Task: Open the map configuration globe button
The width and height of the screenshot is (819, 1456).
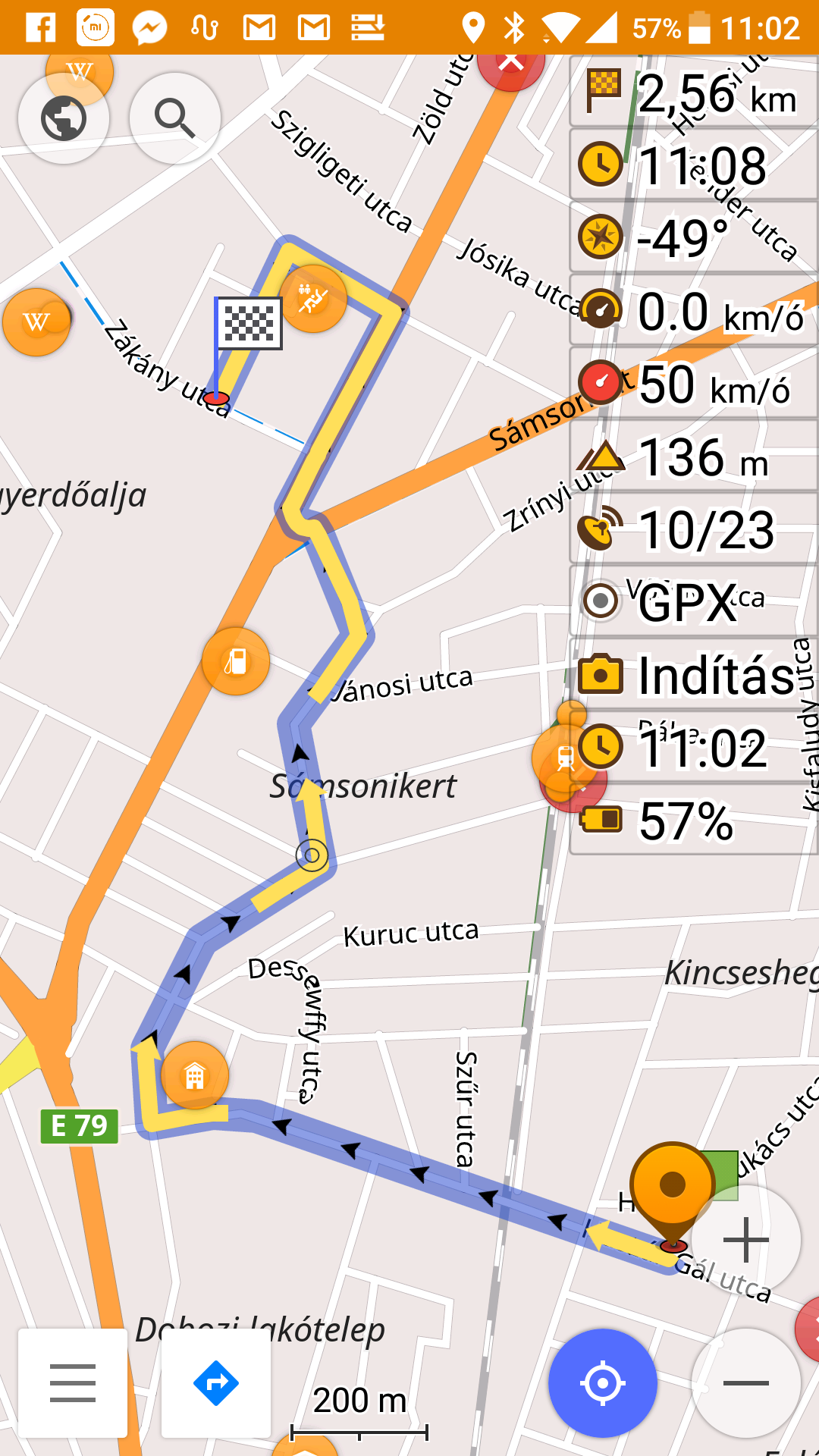Action: [64, 118]
